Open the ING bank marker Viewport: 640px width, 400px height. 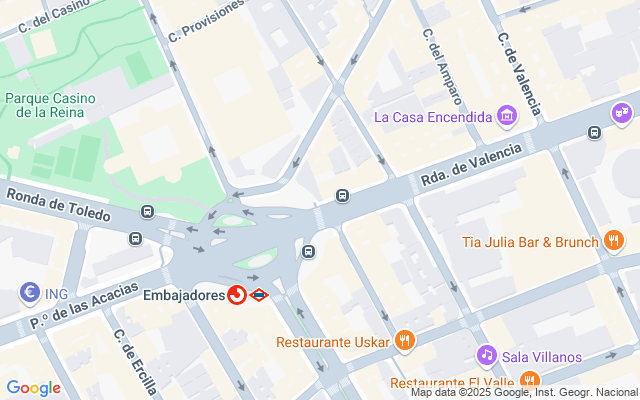[x=30, y=293]
